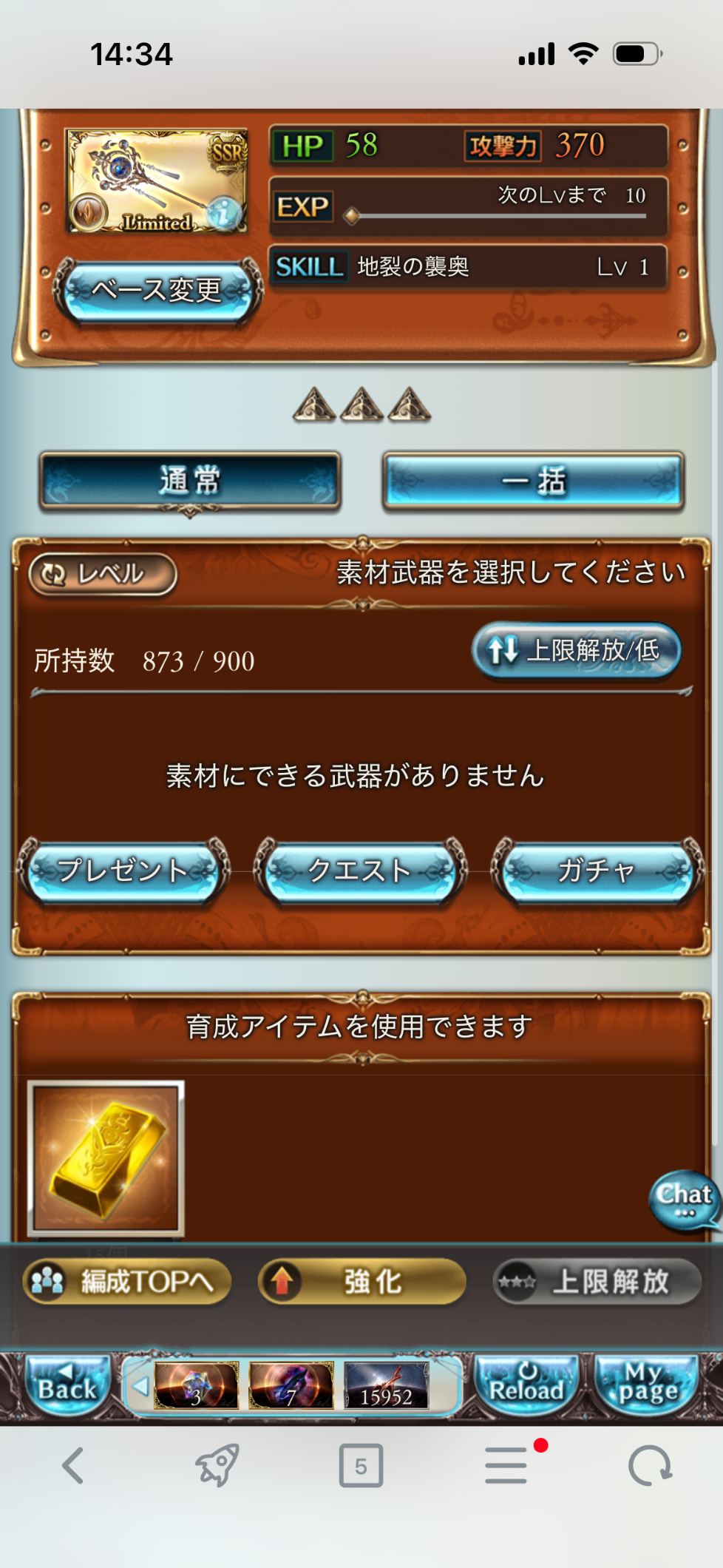723x1568 pixels.
Task: Tap the ベース変更 button
Action: pyautogui.click(x=157, y=291)
